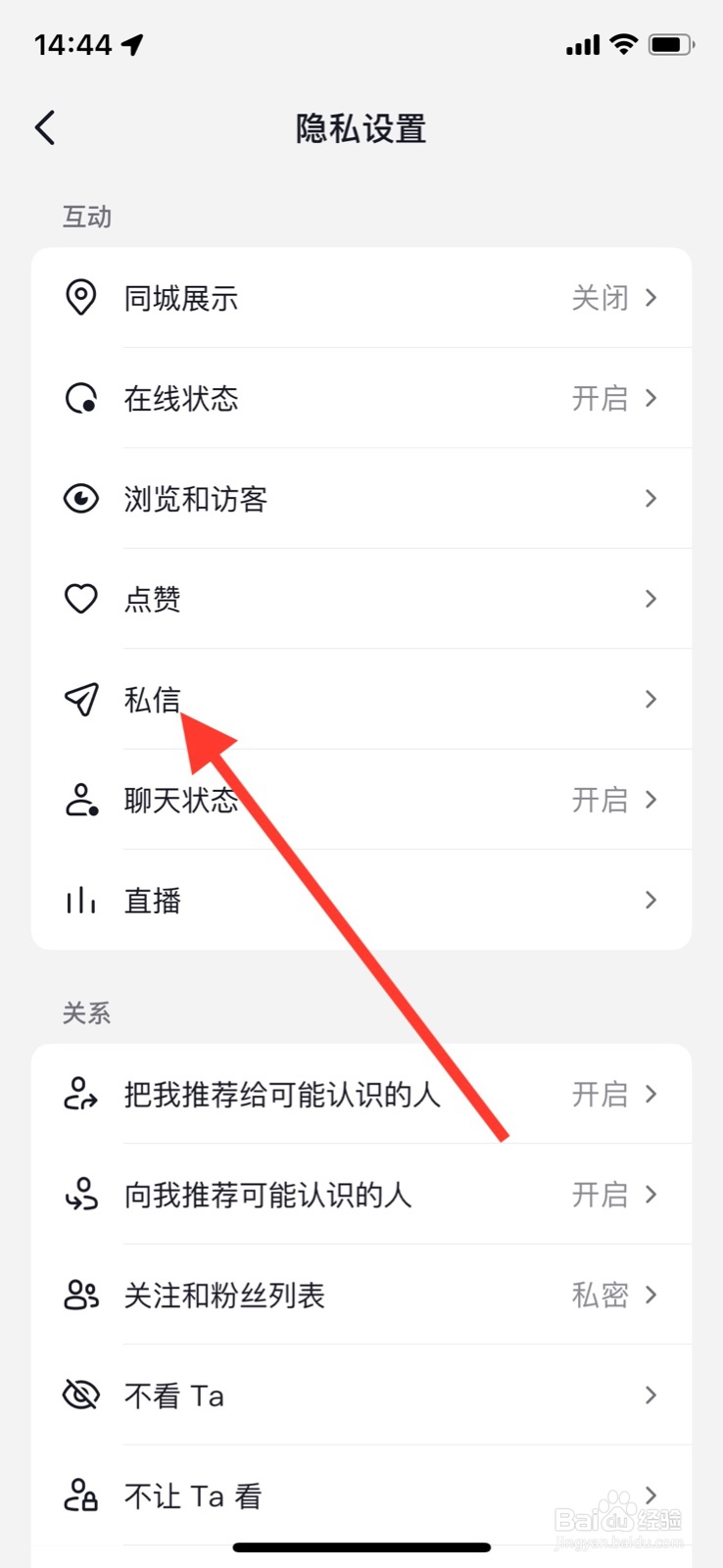
Task: Click the 私密 status on 关注和粉丝列表
Action: tap(600, 1295)
